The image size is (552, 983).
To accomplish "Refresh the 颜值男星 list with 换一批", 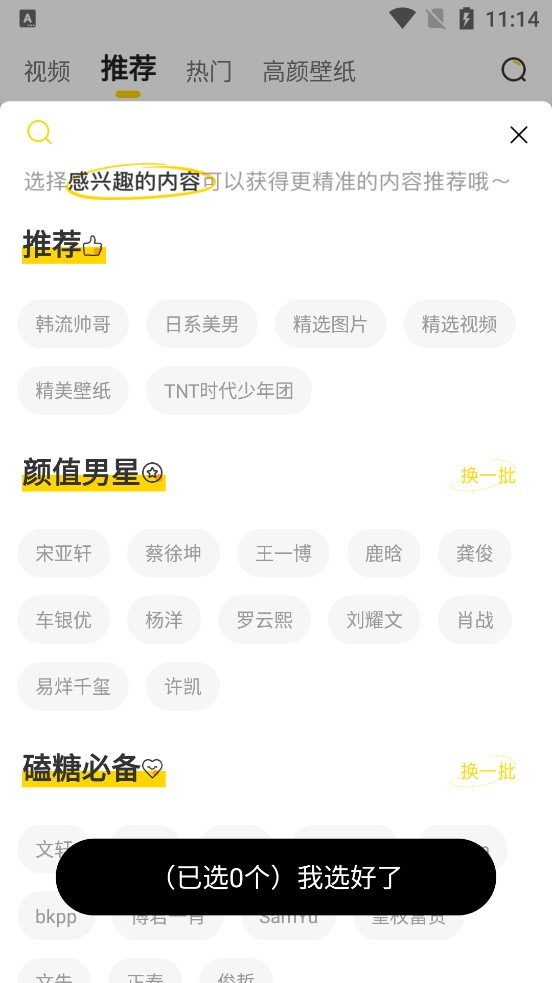I will click(x=487, y=476).
